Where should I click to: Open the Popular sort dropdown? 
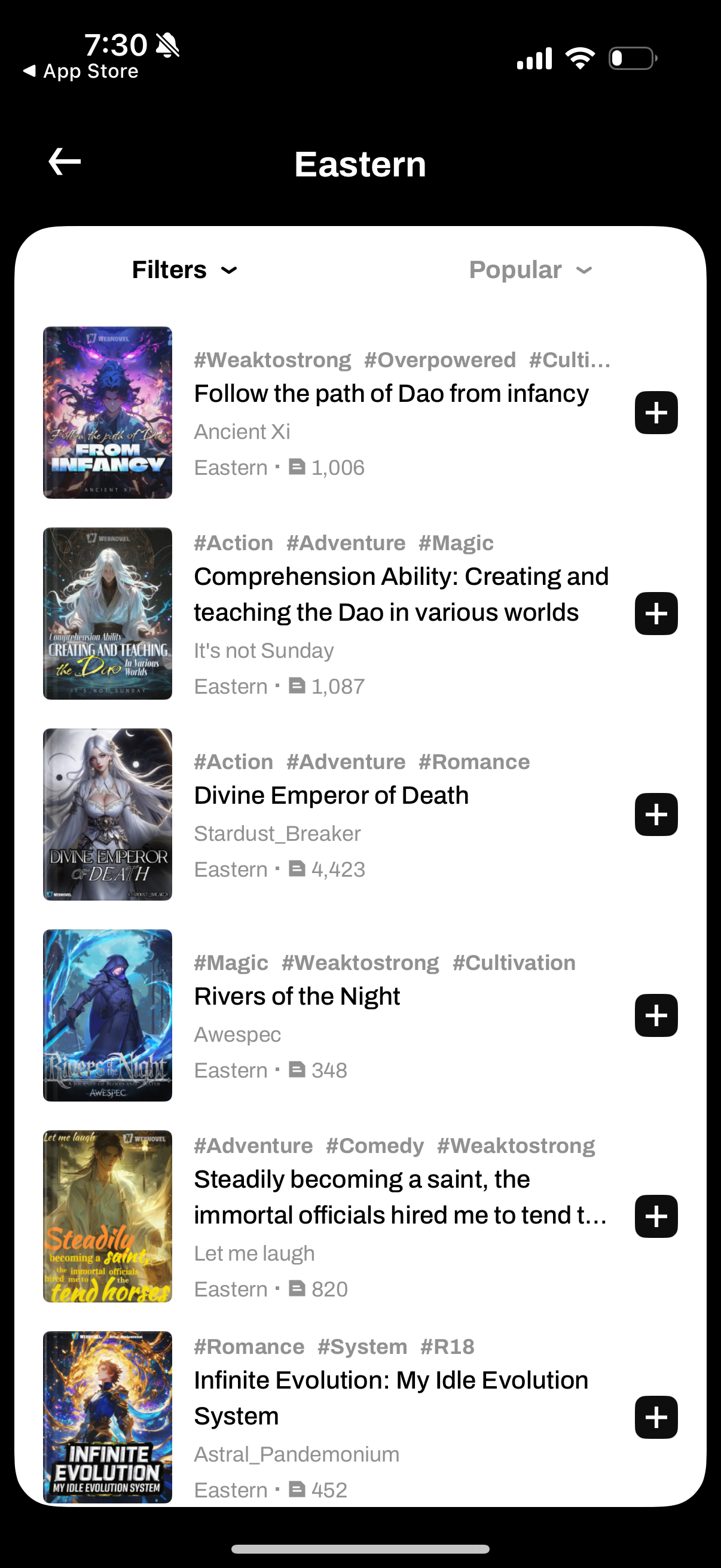(x=530, y=270)
